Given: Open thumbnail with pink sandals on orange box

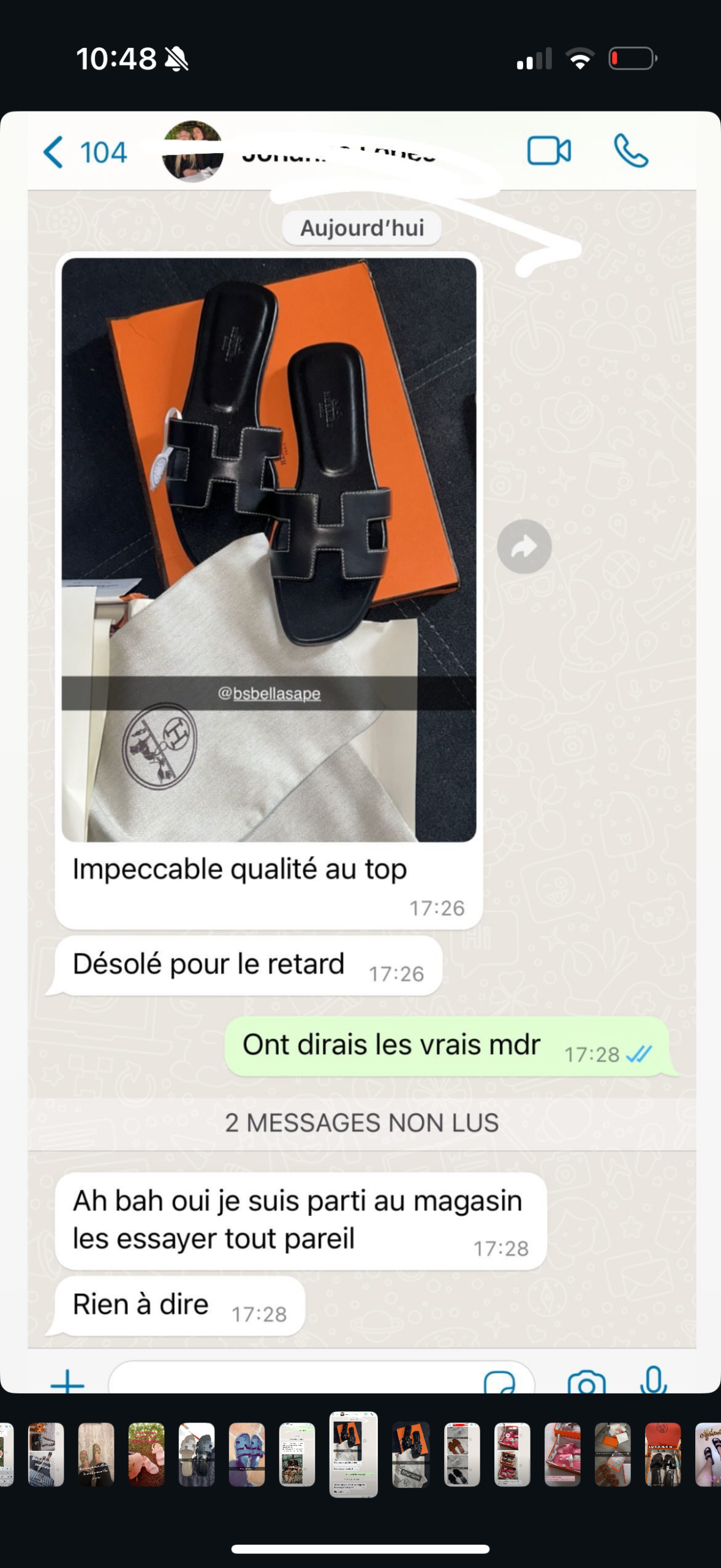Looking at the screenshot, I should [562, 1454].
